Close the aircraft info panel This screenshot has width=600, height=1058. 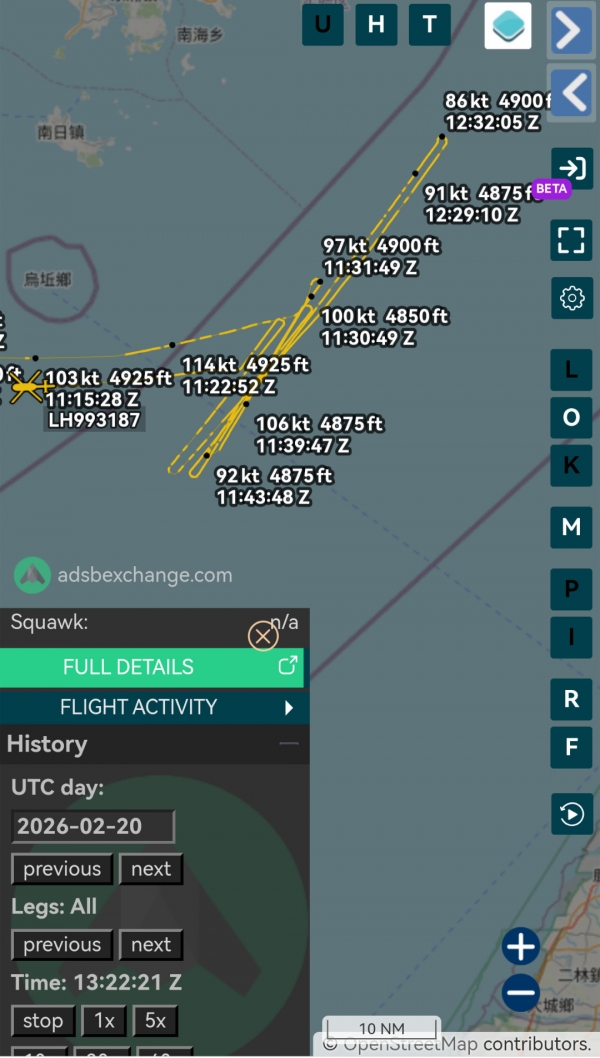coord(263,635)
